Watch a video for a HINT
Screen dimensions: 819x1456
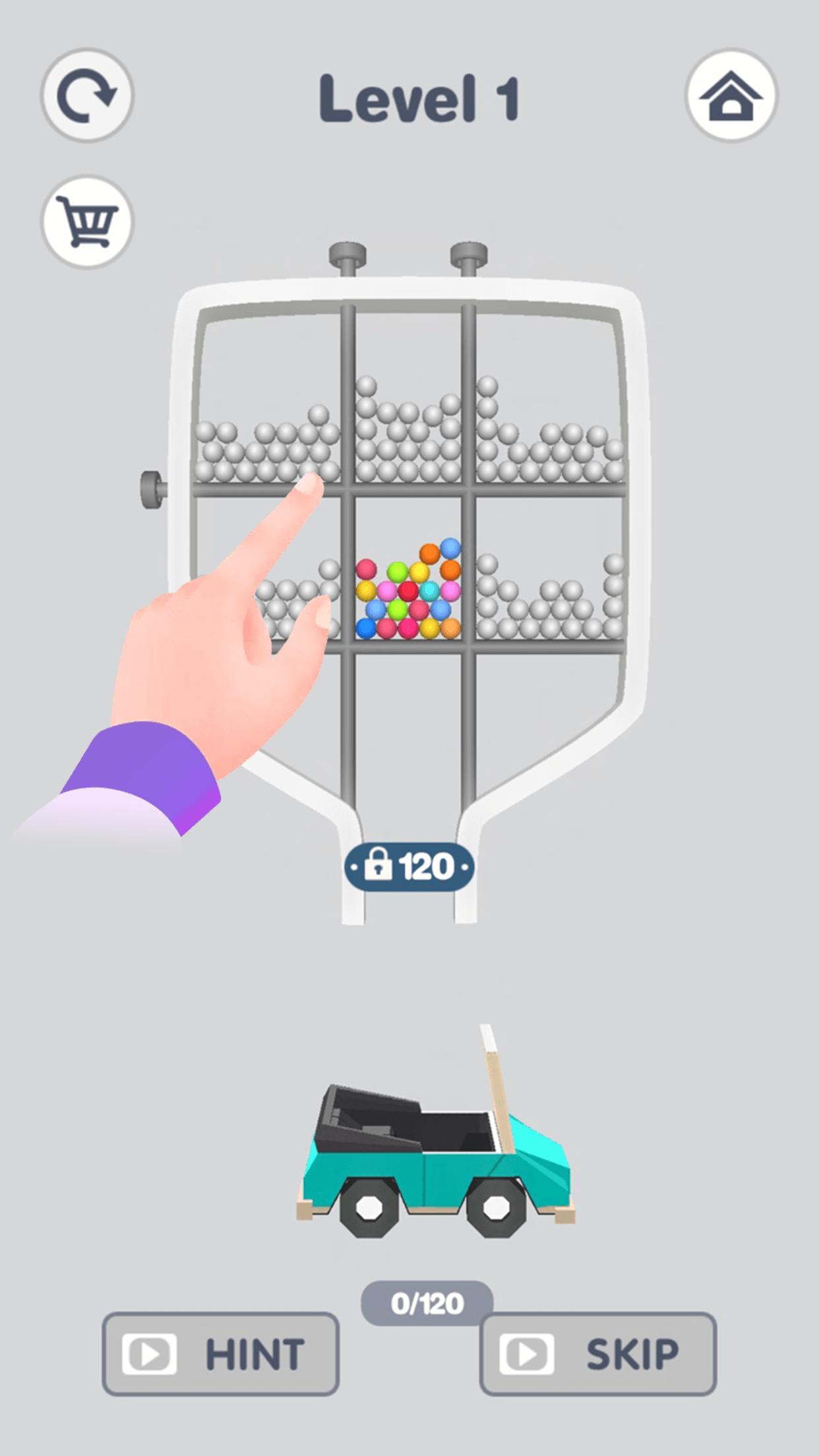coord(220,1354)
